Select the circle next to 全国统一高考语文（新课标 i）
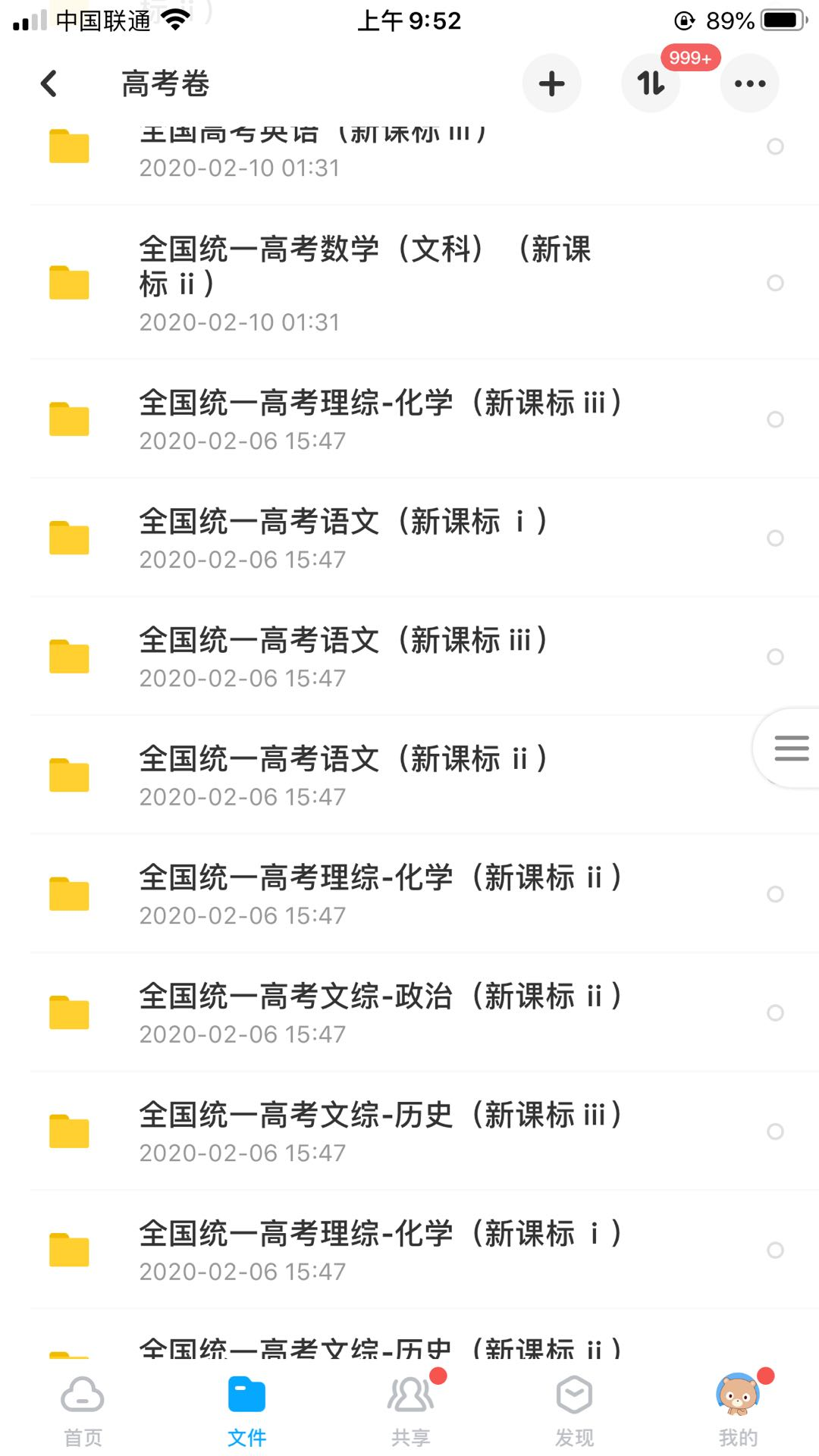Screen dimensions: 819x1456 pos(775,538)
